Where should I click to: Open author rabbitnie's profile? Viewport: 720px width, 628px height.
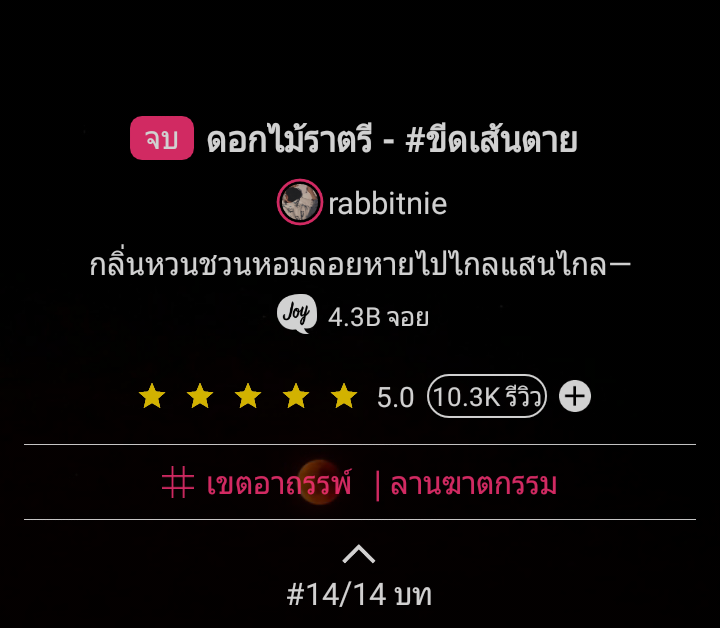[x=362, y=203]
